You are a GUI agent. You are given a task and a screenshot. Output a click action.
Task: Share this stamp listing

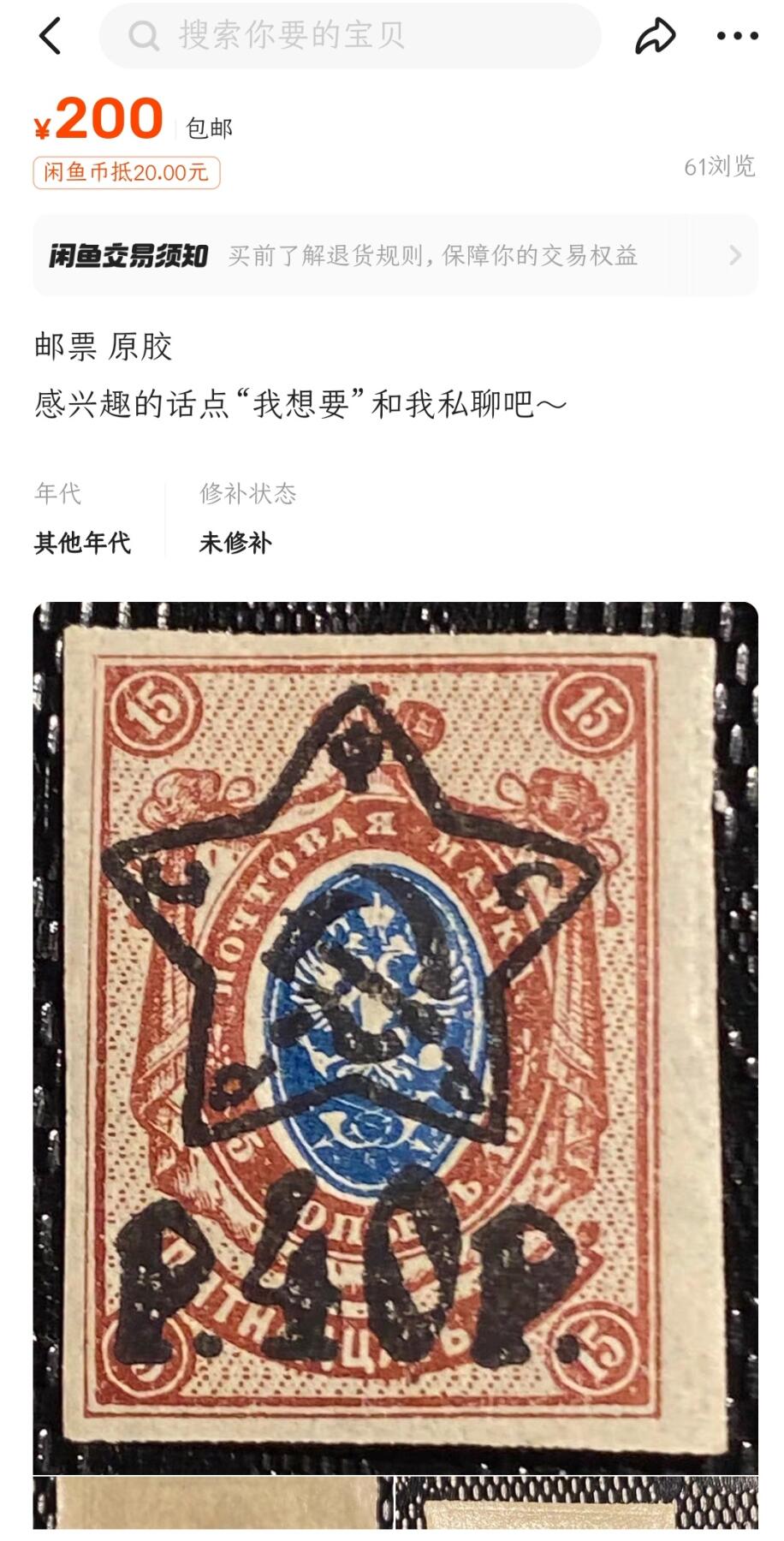pyautogui.click(x=655, y=36)
